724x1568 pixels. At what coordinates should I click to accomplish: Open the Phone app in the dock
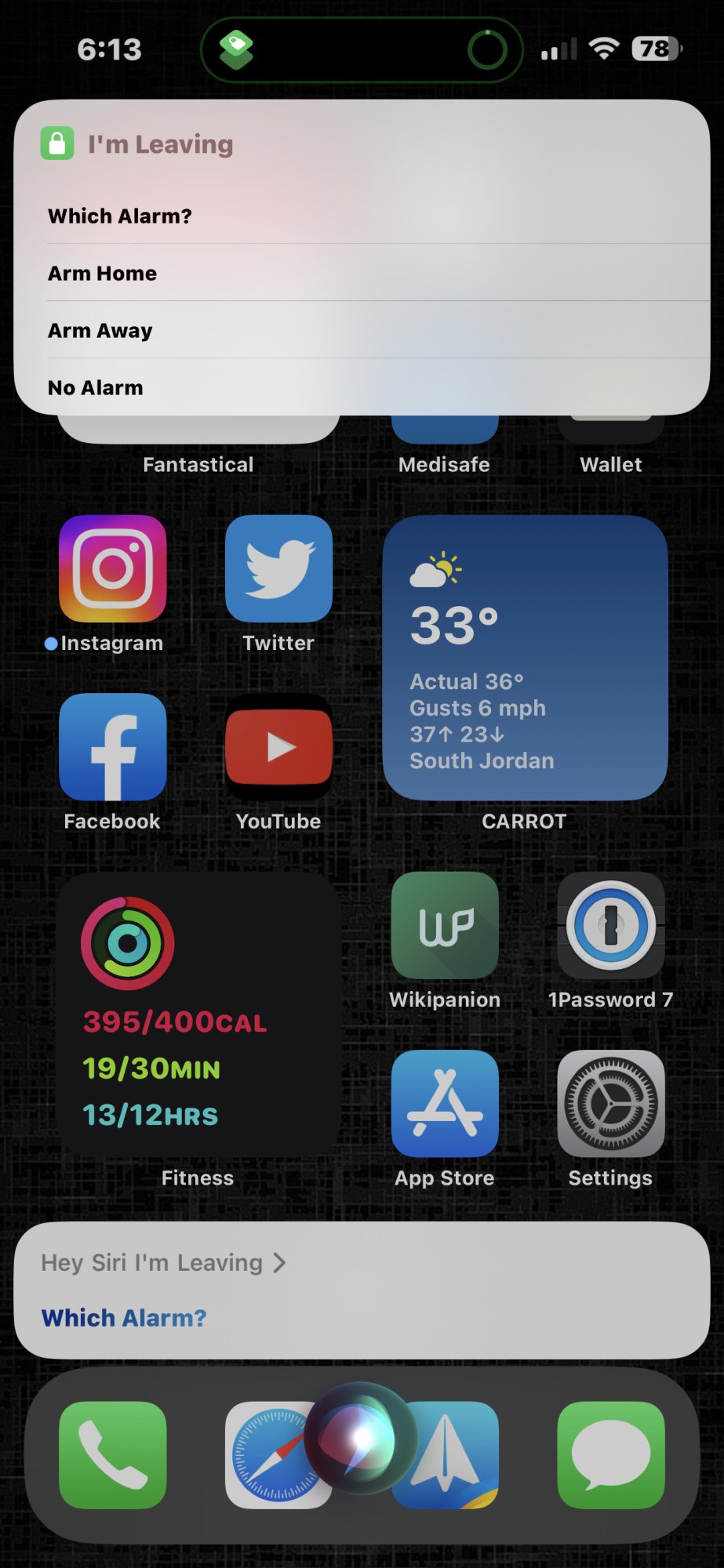113,1455
